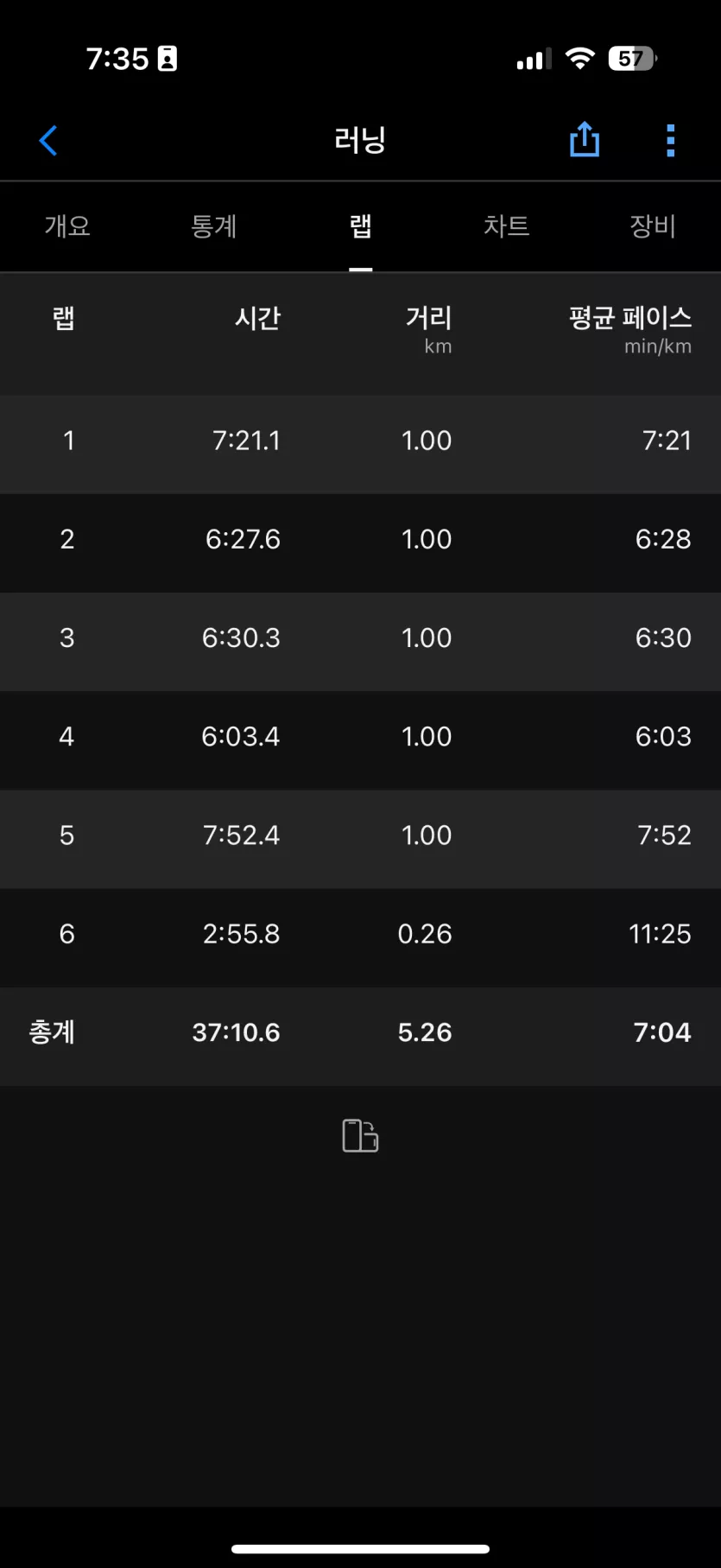721x1568 pixels.
Task: Switch to the 통계 tab
Action: (x=213, y=226)
